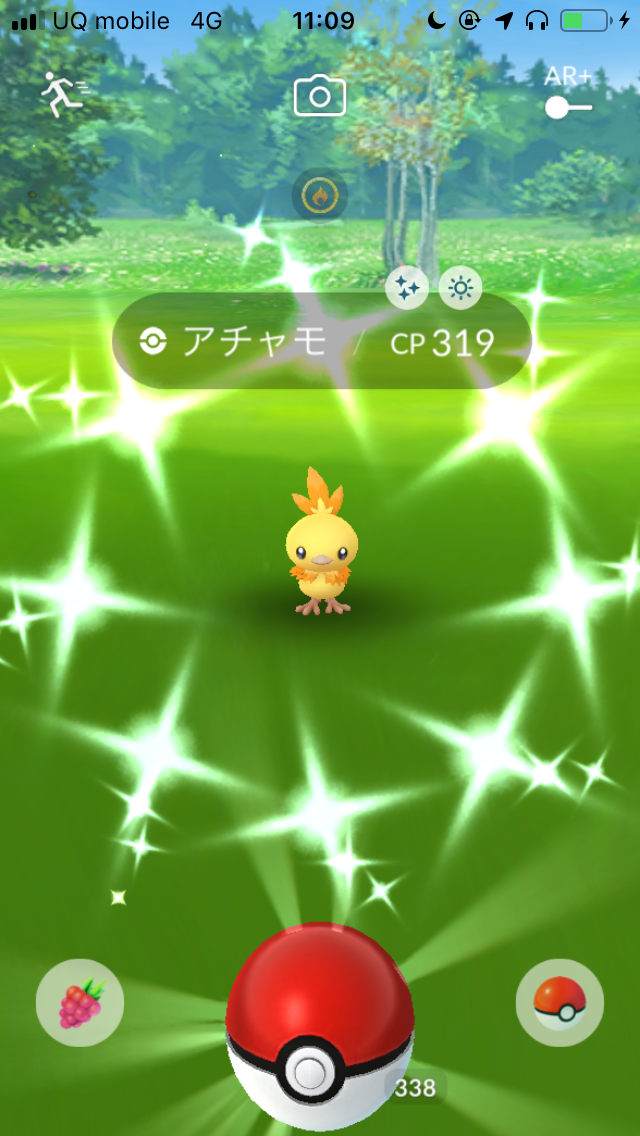Open the berry selection button

(x=80, y=1003)
